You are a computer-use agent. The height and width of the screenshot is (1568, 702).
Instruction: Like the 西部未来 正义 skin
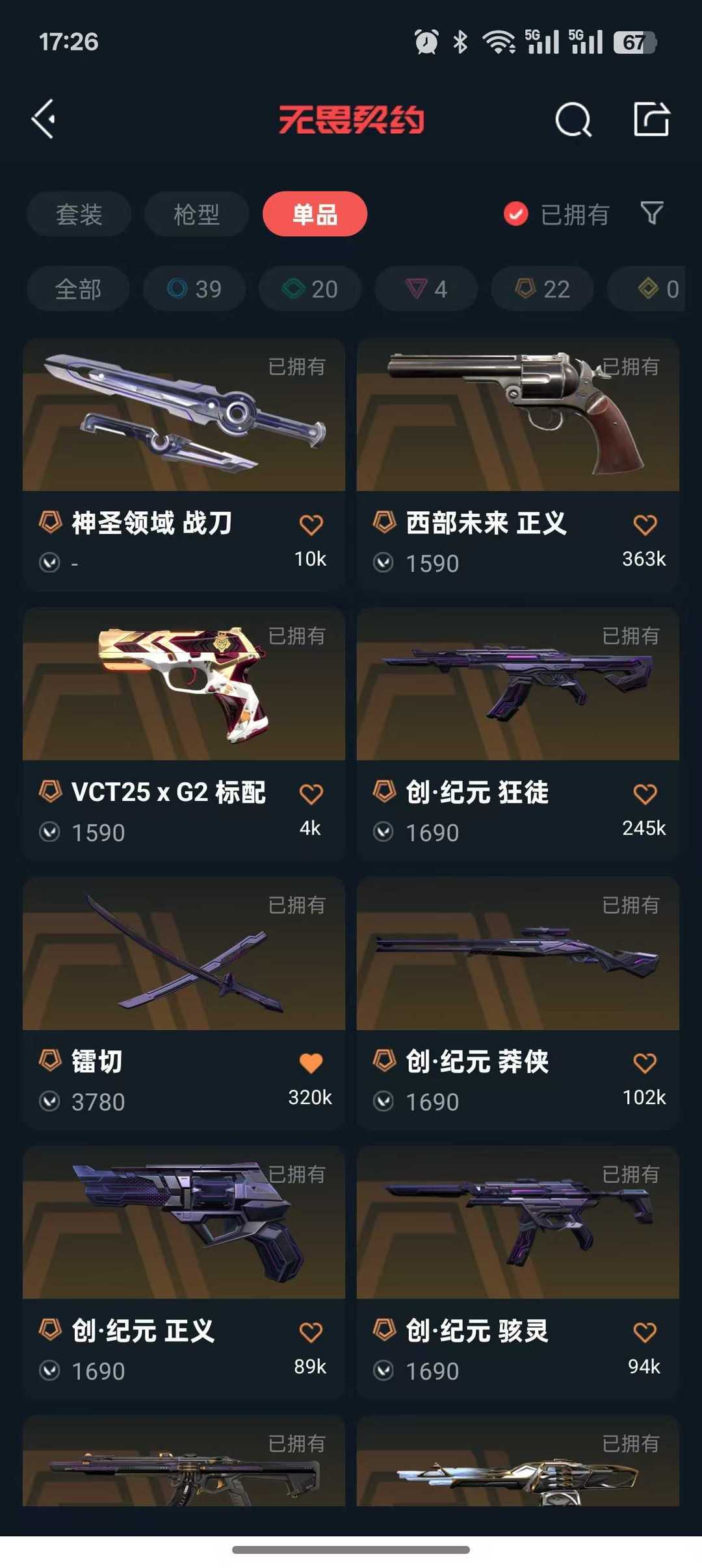(645, 525)
